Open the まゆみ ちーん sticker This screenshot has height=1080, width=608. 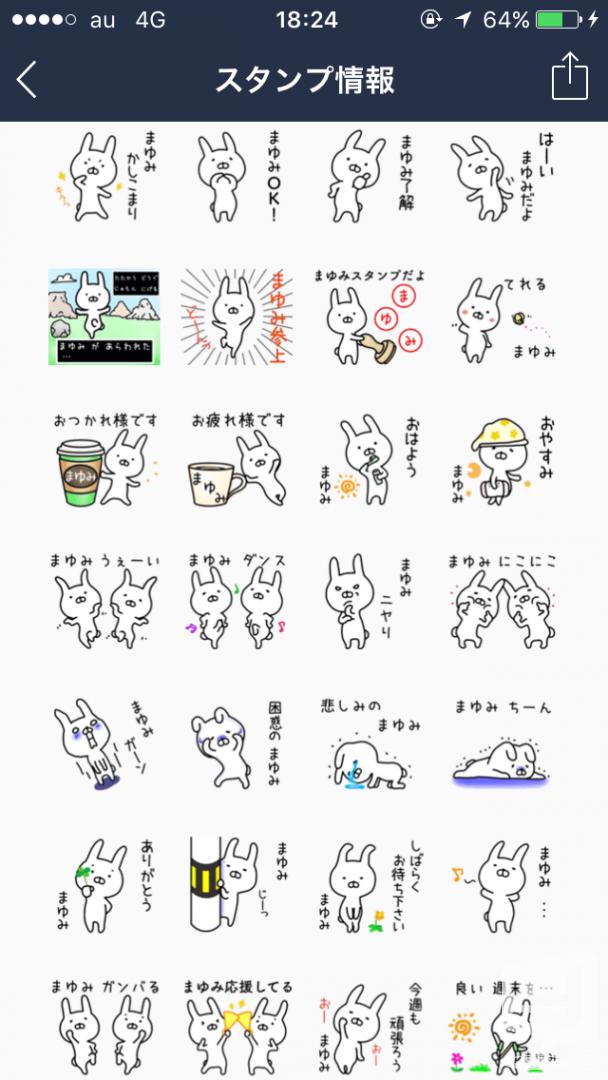502,745
